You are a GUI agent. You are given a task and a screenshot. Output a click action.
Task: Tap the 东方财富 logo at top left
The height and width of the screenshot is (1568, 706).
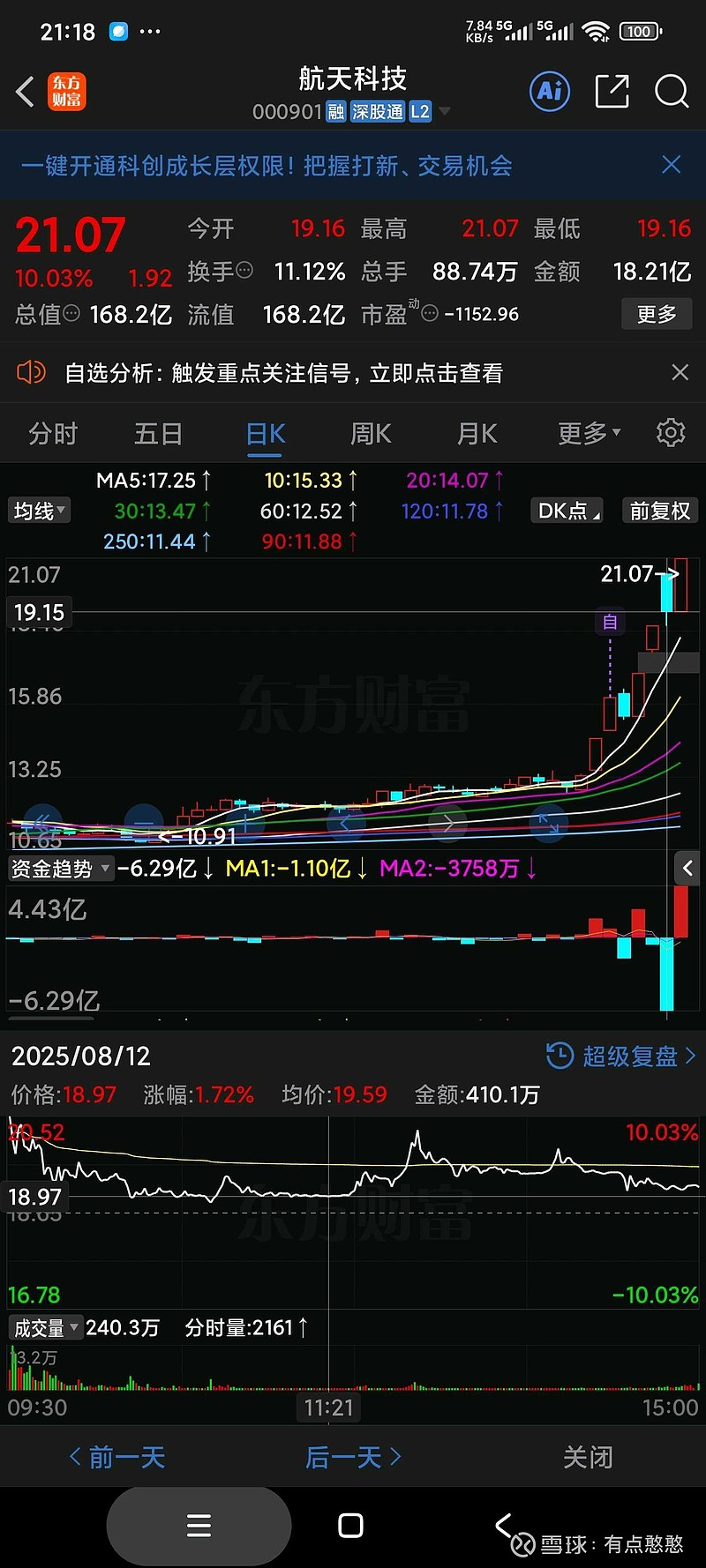coord(66,91)
